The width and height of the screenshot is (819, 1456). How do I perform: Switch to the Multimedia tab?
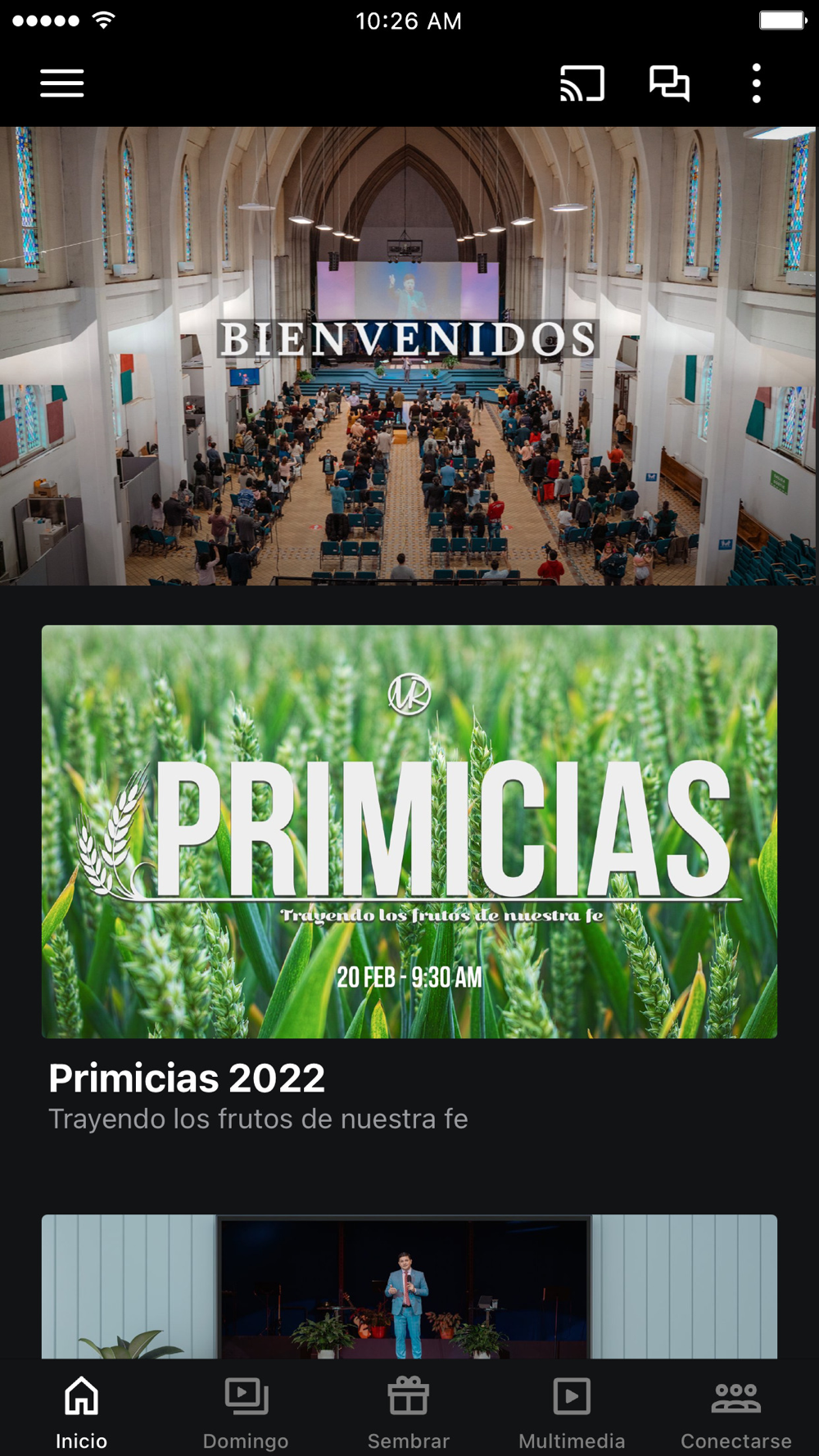tap(572, 1411)
